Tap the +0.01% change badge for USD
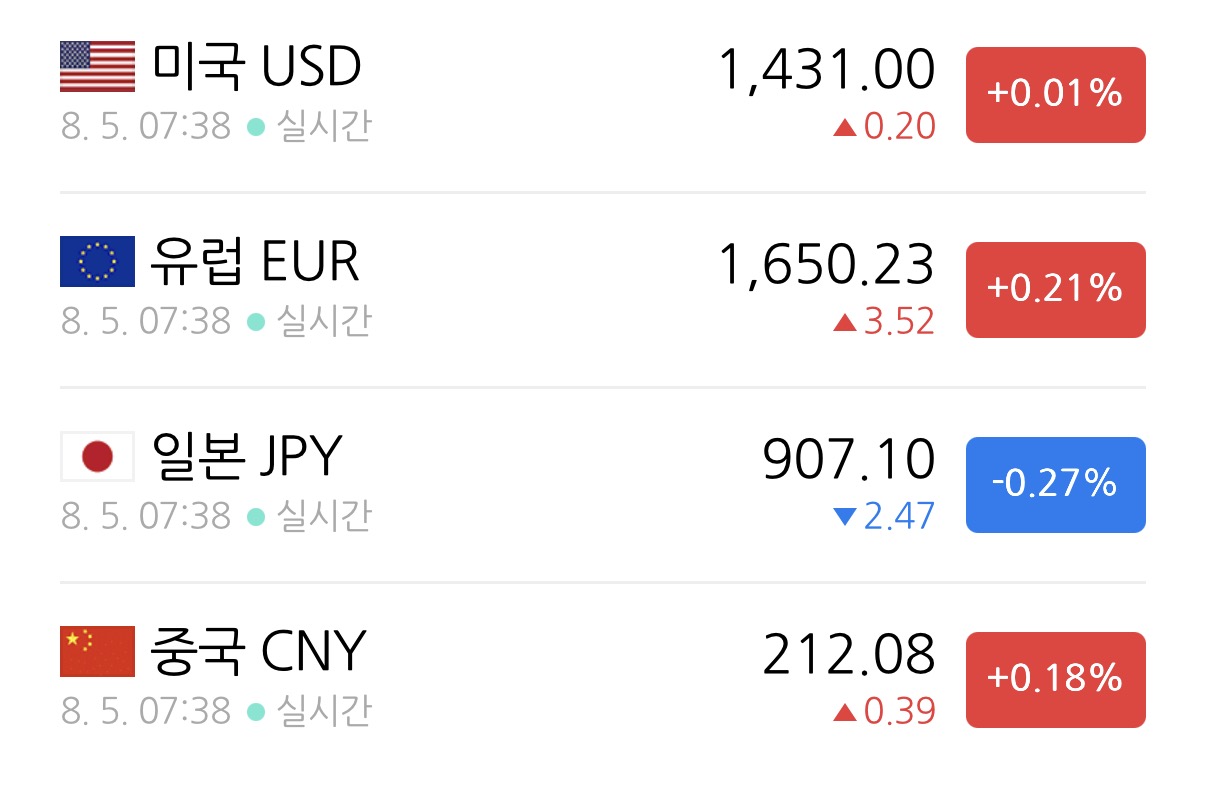The image size is (1206, 788). 1055,95
